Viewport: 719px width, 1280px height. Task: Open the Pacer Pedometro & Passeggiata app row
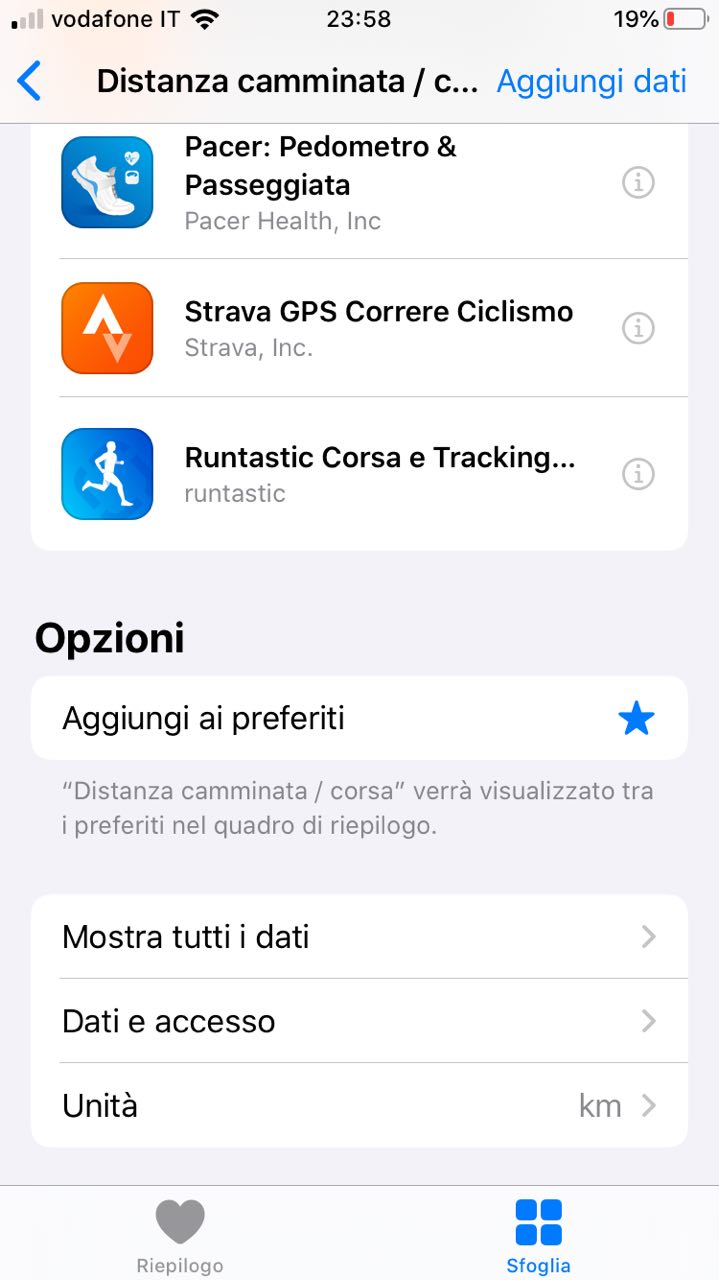[x=330, y=184]
